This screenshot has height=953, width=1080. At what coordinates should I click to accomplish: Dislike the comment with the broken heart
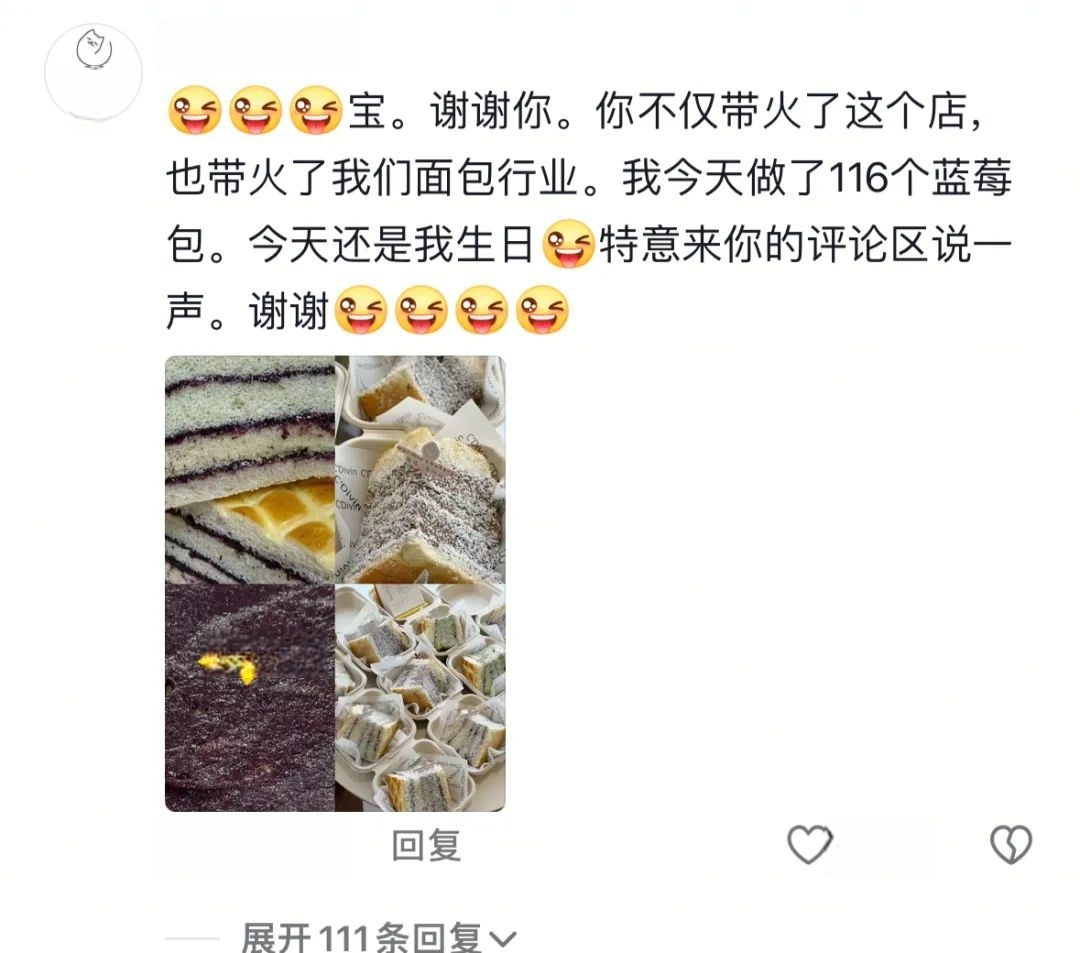pyautogui.click(x=1010, y=846)
